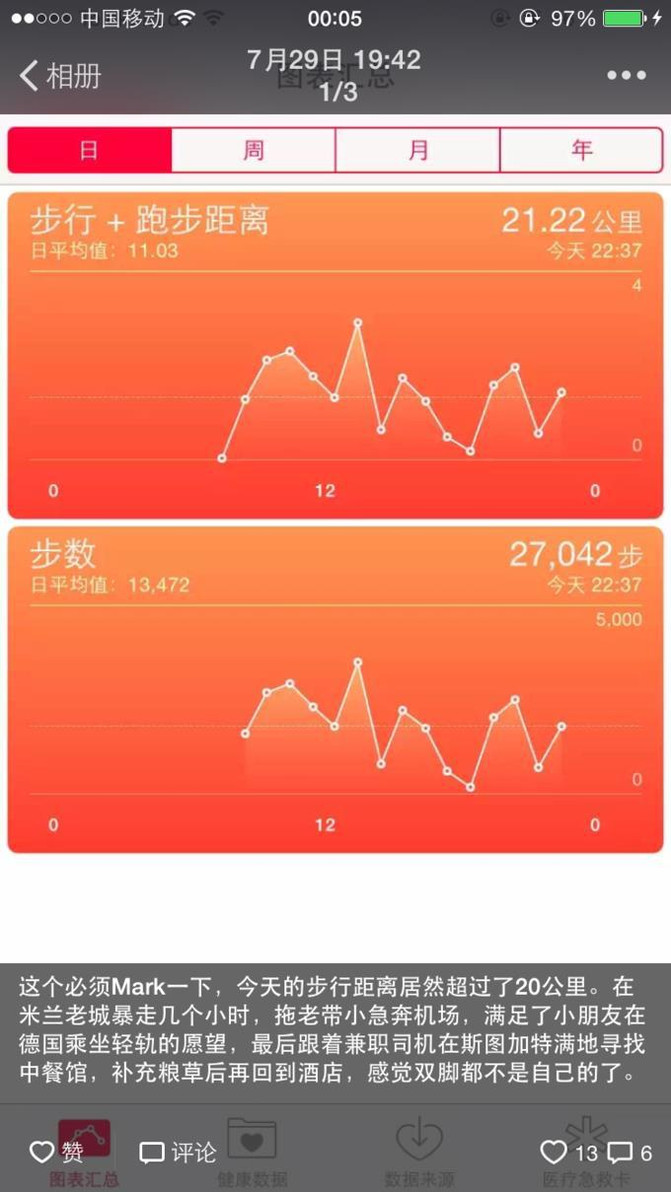Open the three-dot overflow menu
This screenshot has height=1192, width=671.
coord(626,75)
